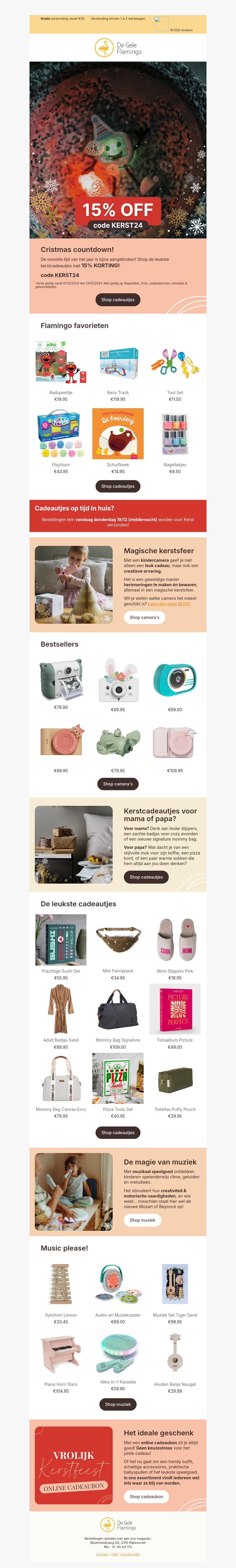Viewport: 236px width, 1568px height.
Task: Tap Shop camera's below Bestsellers grid
Action: (118, 784)
